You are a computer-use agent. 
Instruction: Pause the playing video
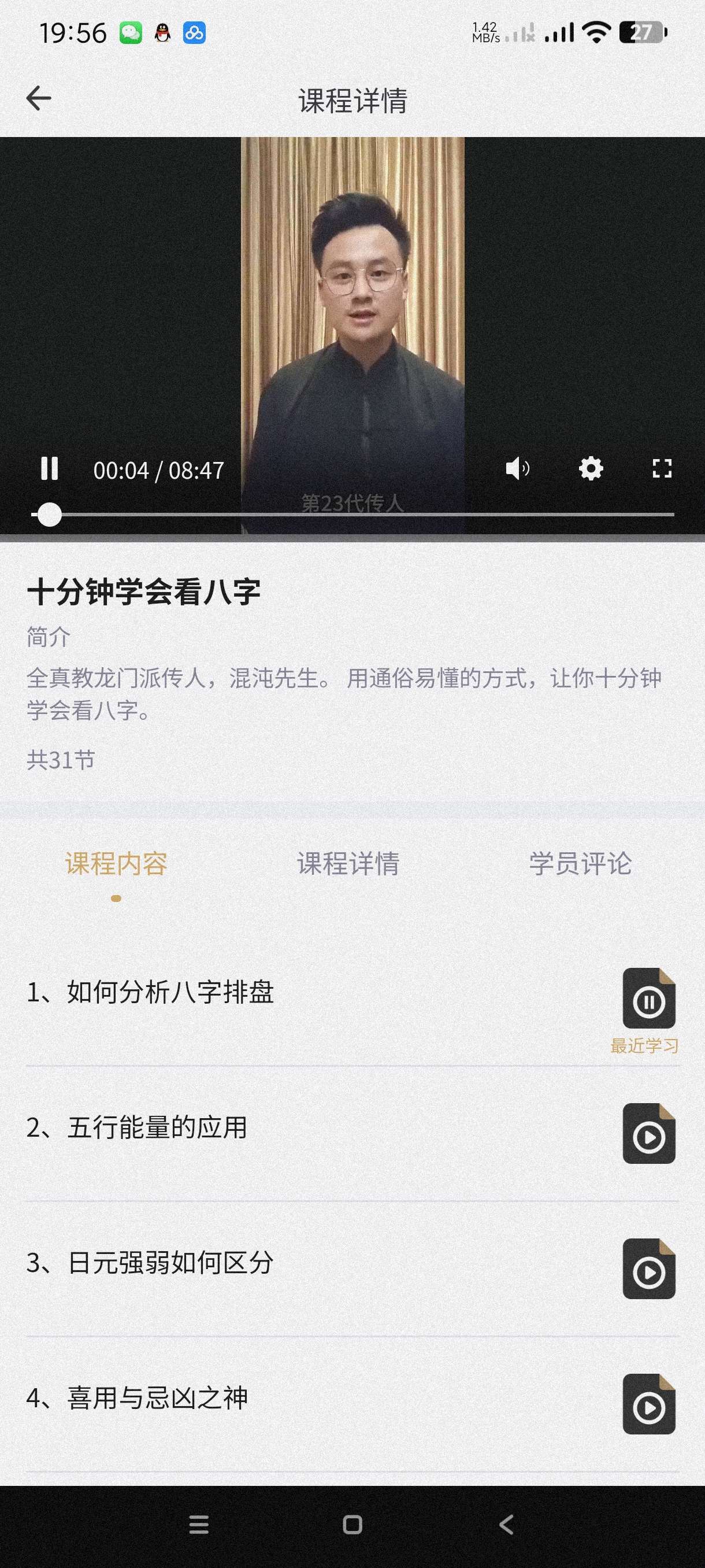(49, 469)
